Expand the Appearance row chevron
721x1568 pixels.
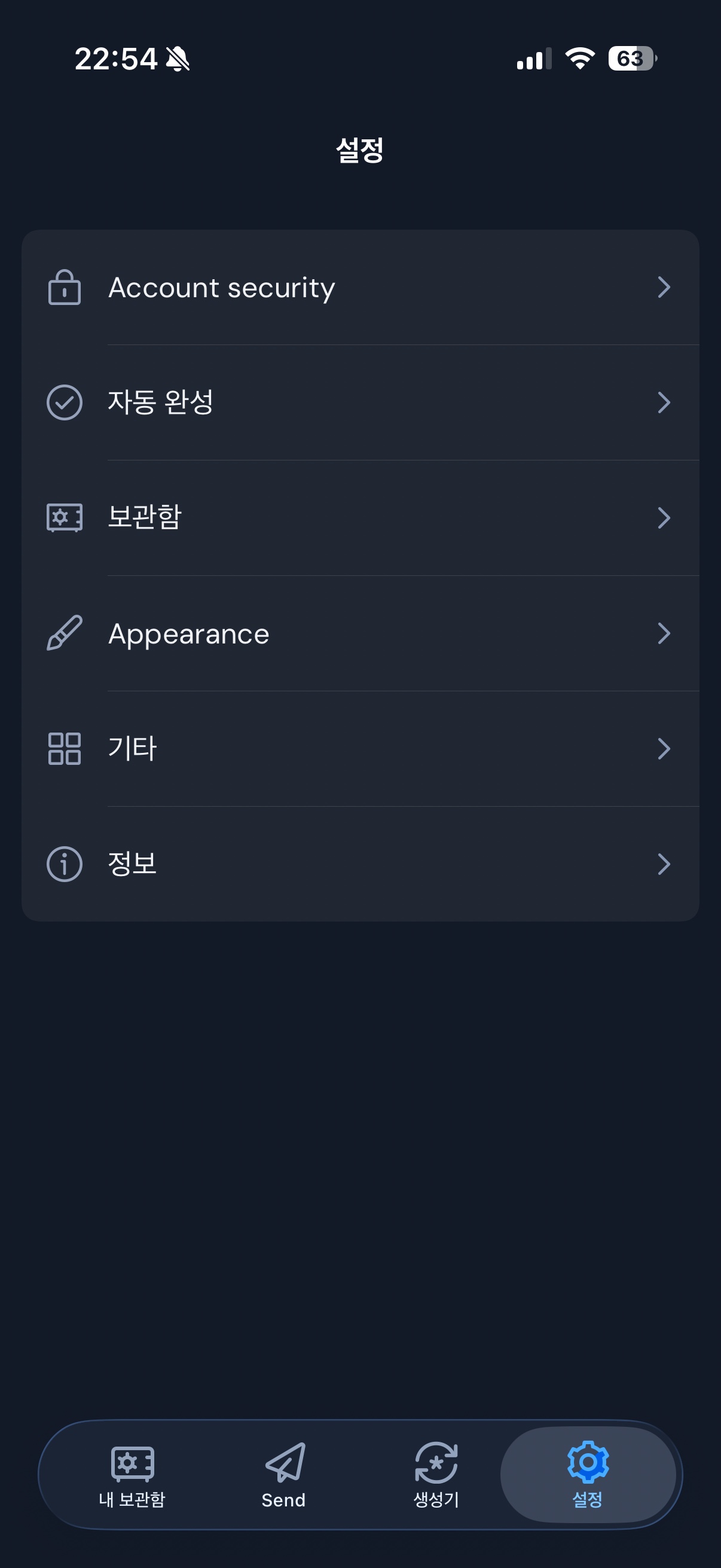click(x=664, y=633)
